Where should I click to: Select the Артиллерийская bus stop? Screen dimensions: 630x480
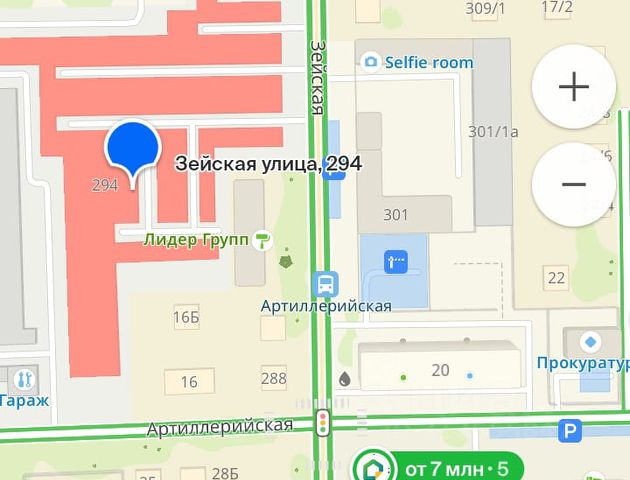tap(325, 284)
